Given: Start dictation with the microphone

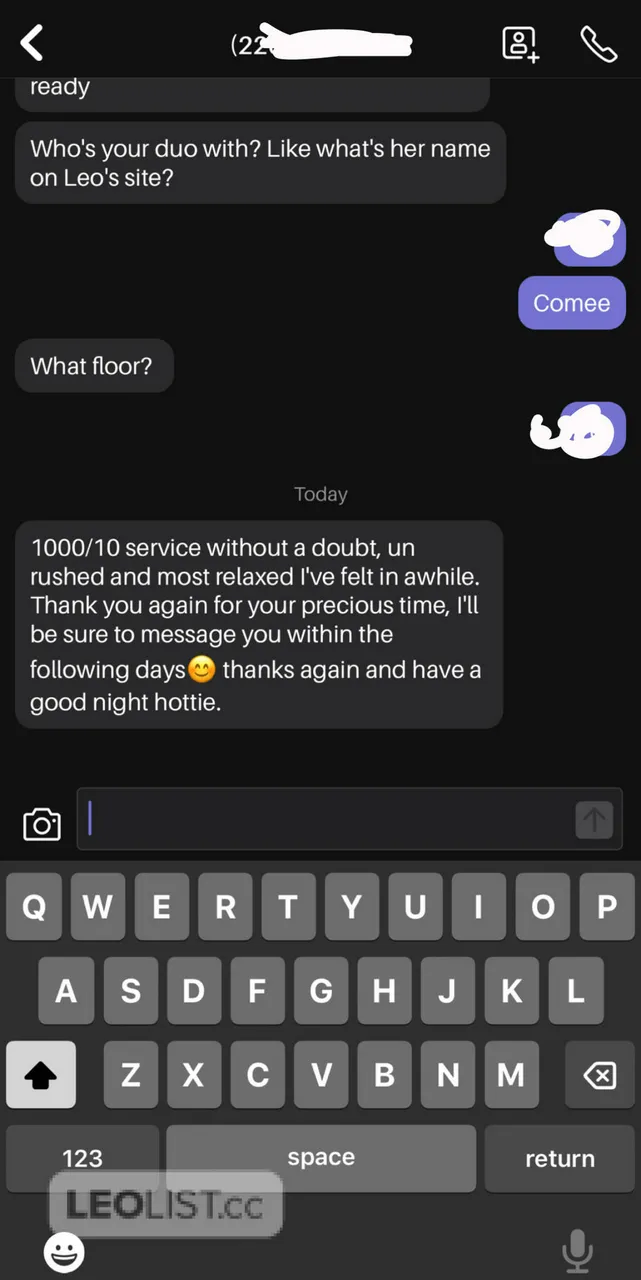Looking at the screenshot, I should [x=577, y=1249].
